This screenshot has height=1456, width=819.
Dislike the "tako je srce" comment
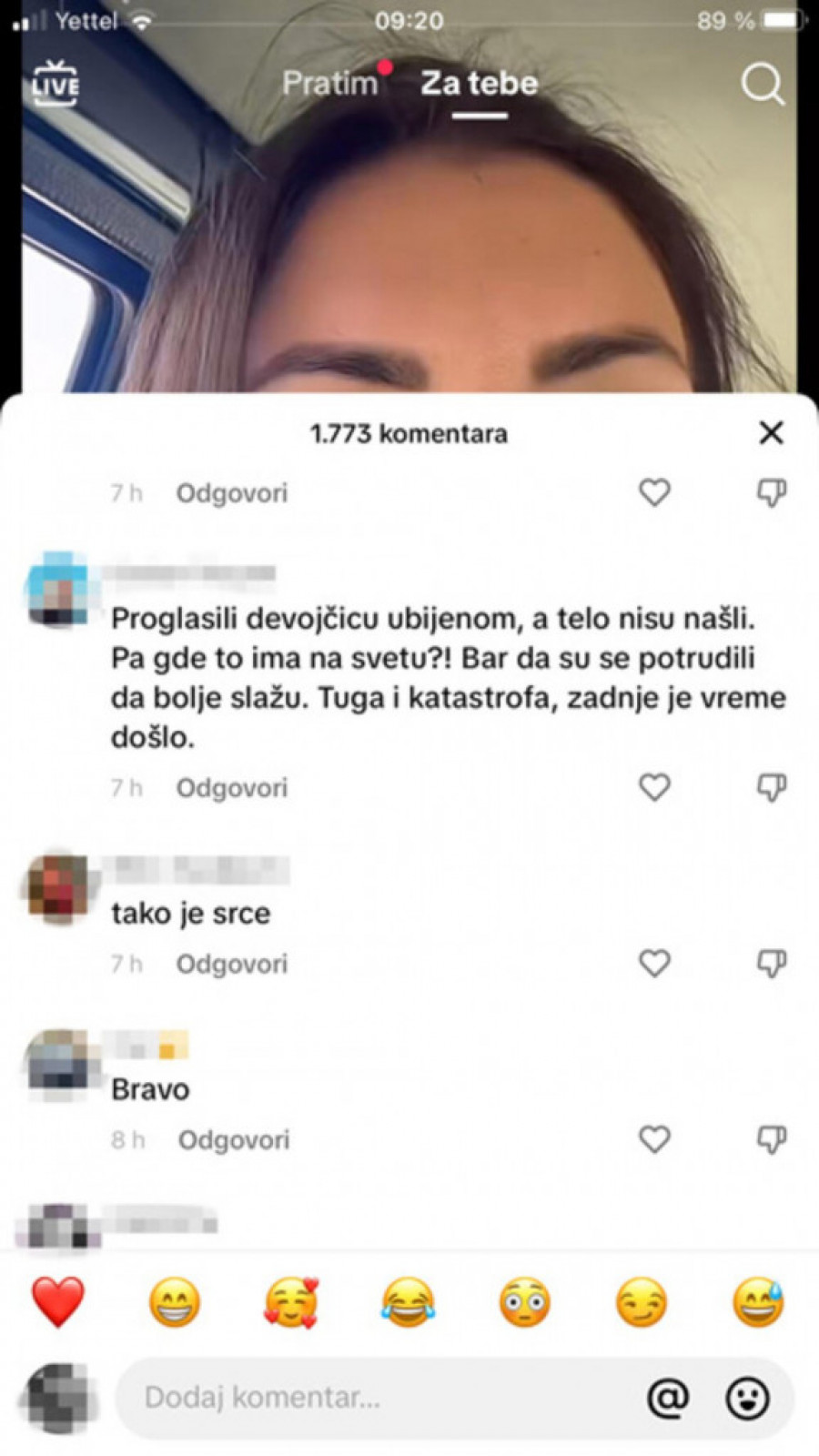click(x=771, y=963)
